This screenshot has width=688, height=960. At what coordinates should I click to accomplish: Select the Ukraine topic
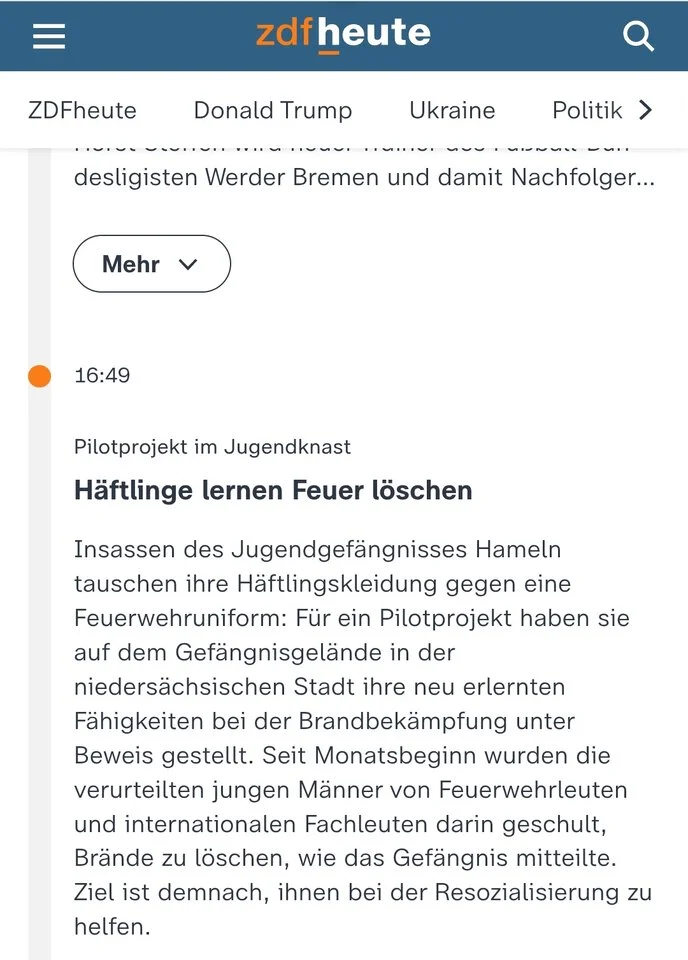click(452, 110)
